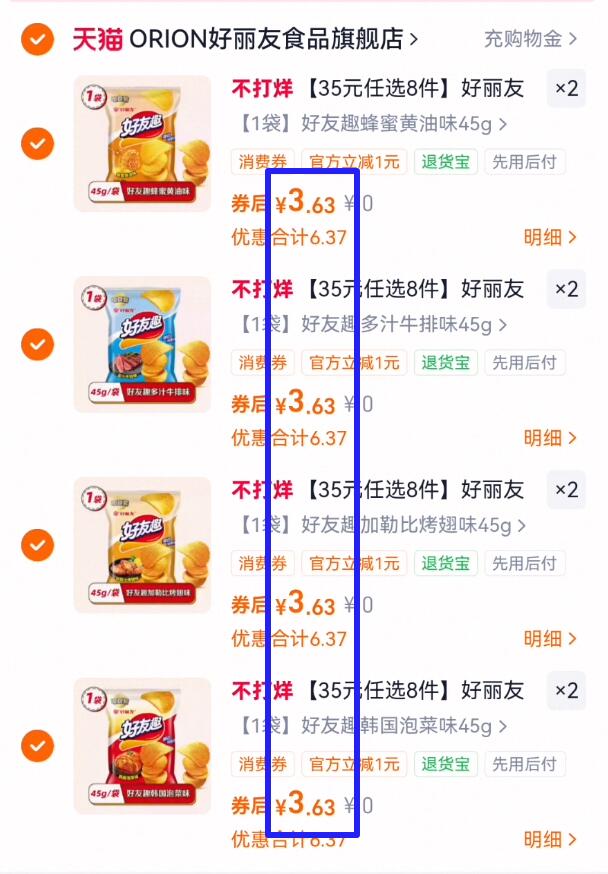The width and height of the screenshot is (608, 874).
Task: Open 蜂蜜黄油味 chips product image
Action: pyautogui.click(x=142, y=144)
